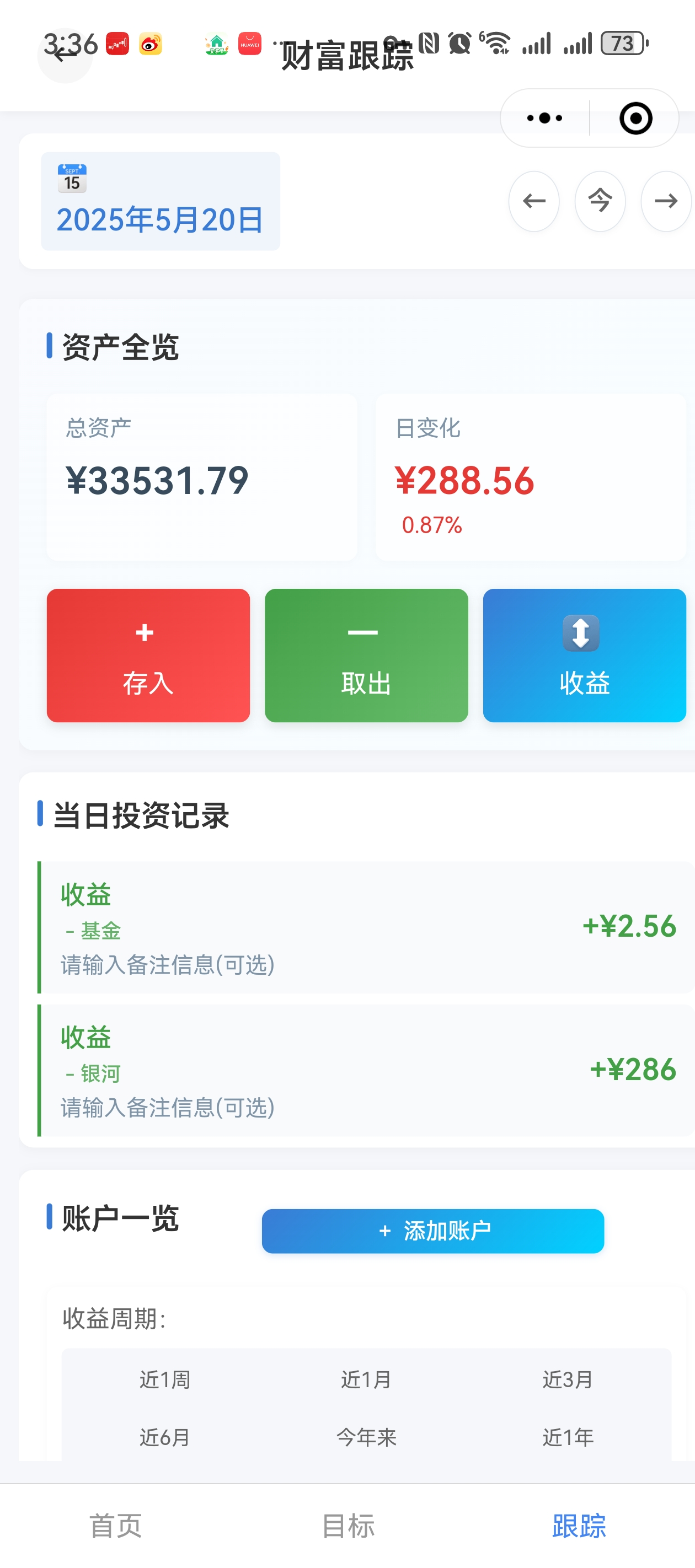Pick the 近6月 earnings period
This screenshot has height=1568, width=695.
[164, 1437]
